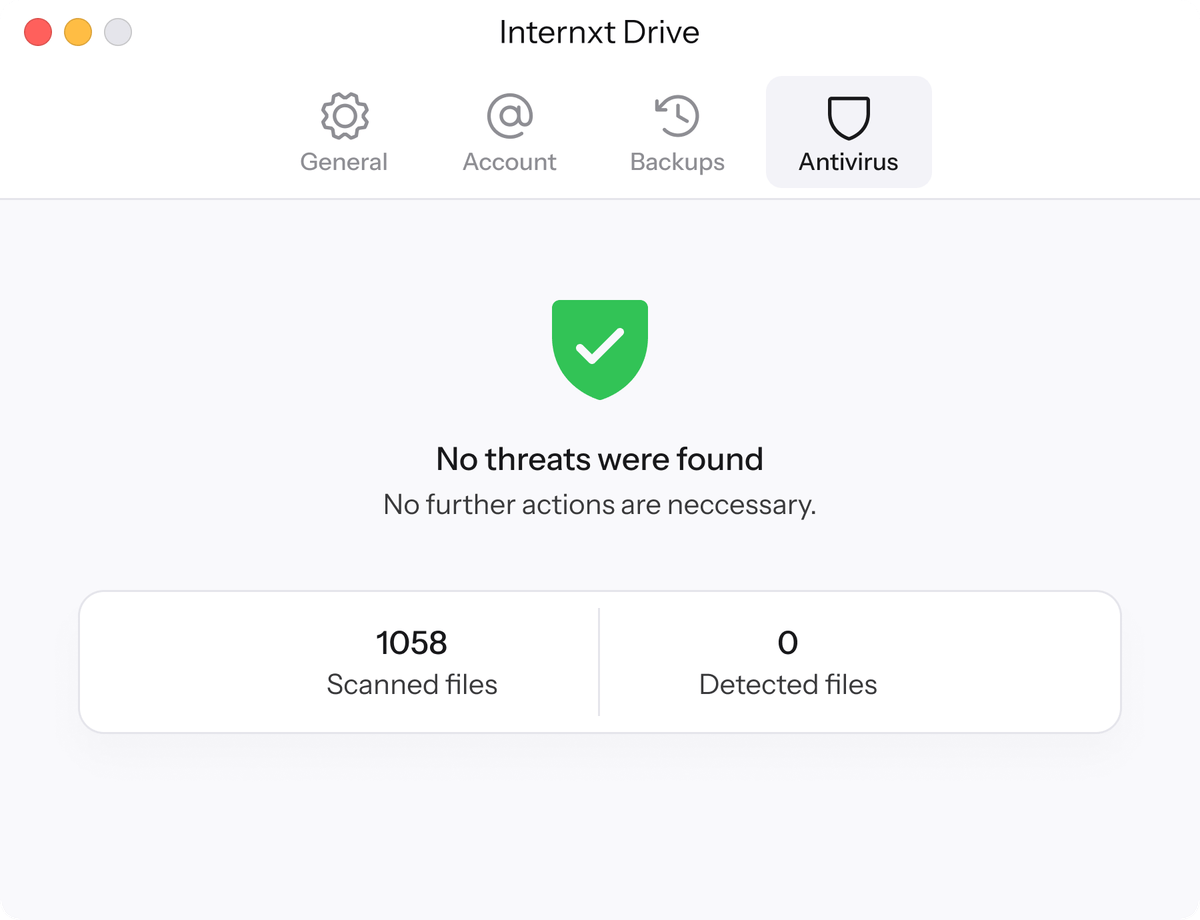Viewport: 1200px width, 920px height.
Task: Minimize the window with the yellow button
Action: (x=78, y=32)
